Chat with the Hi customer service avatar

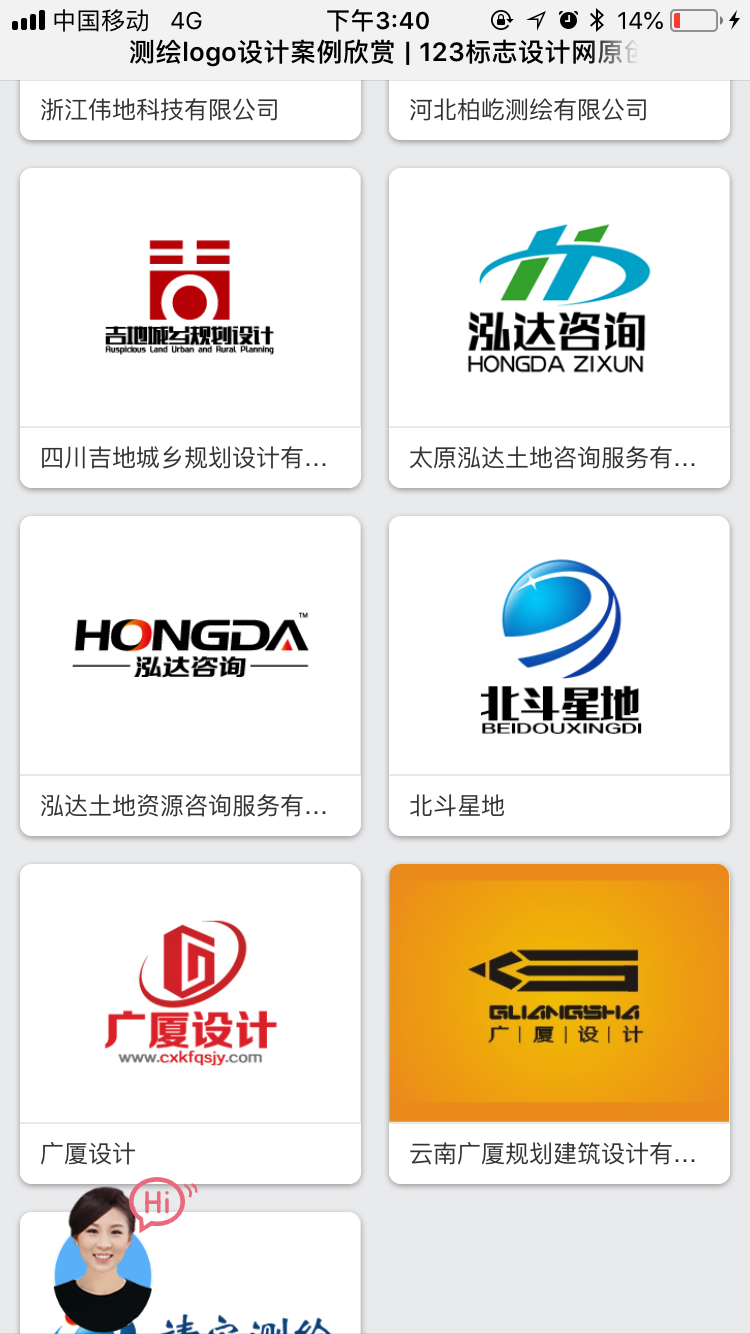pyautogui.click(x=104, y=1260)
